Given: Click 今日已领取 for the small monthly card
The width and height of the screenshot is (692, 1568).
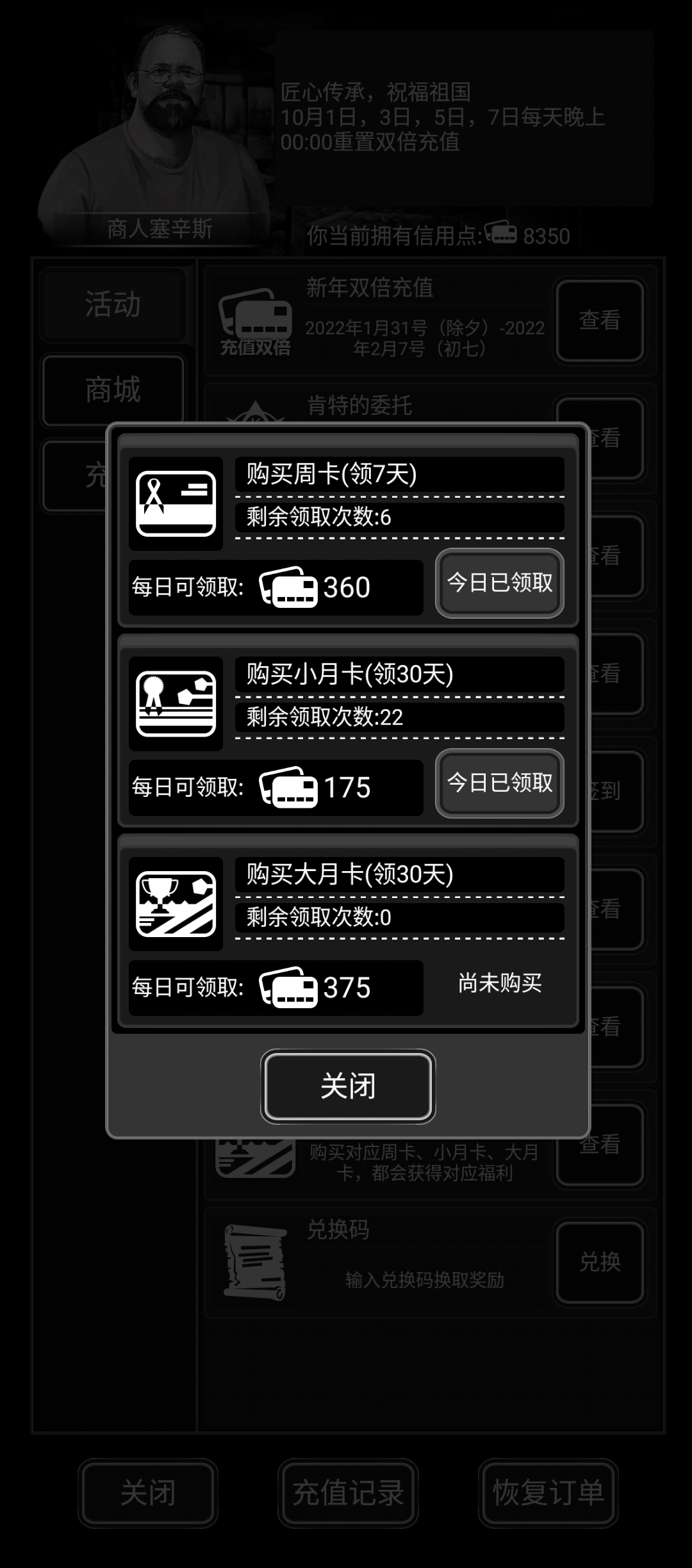Looking at the screenshot, I should tap(500, 784).
